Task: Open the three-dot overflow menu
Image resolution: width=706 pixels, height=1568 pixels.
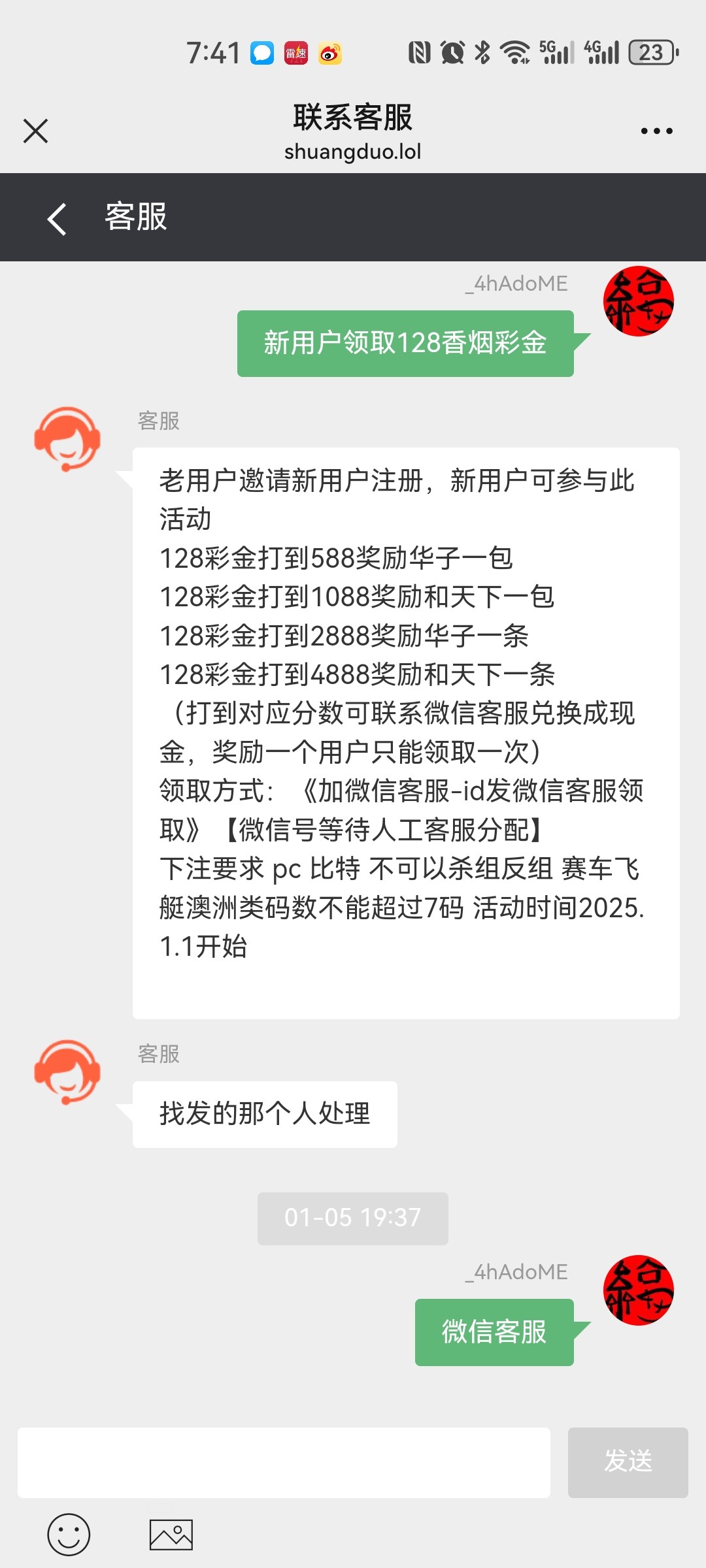Action: pos(656,131)
